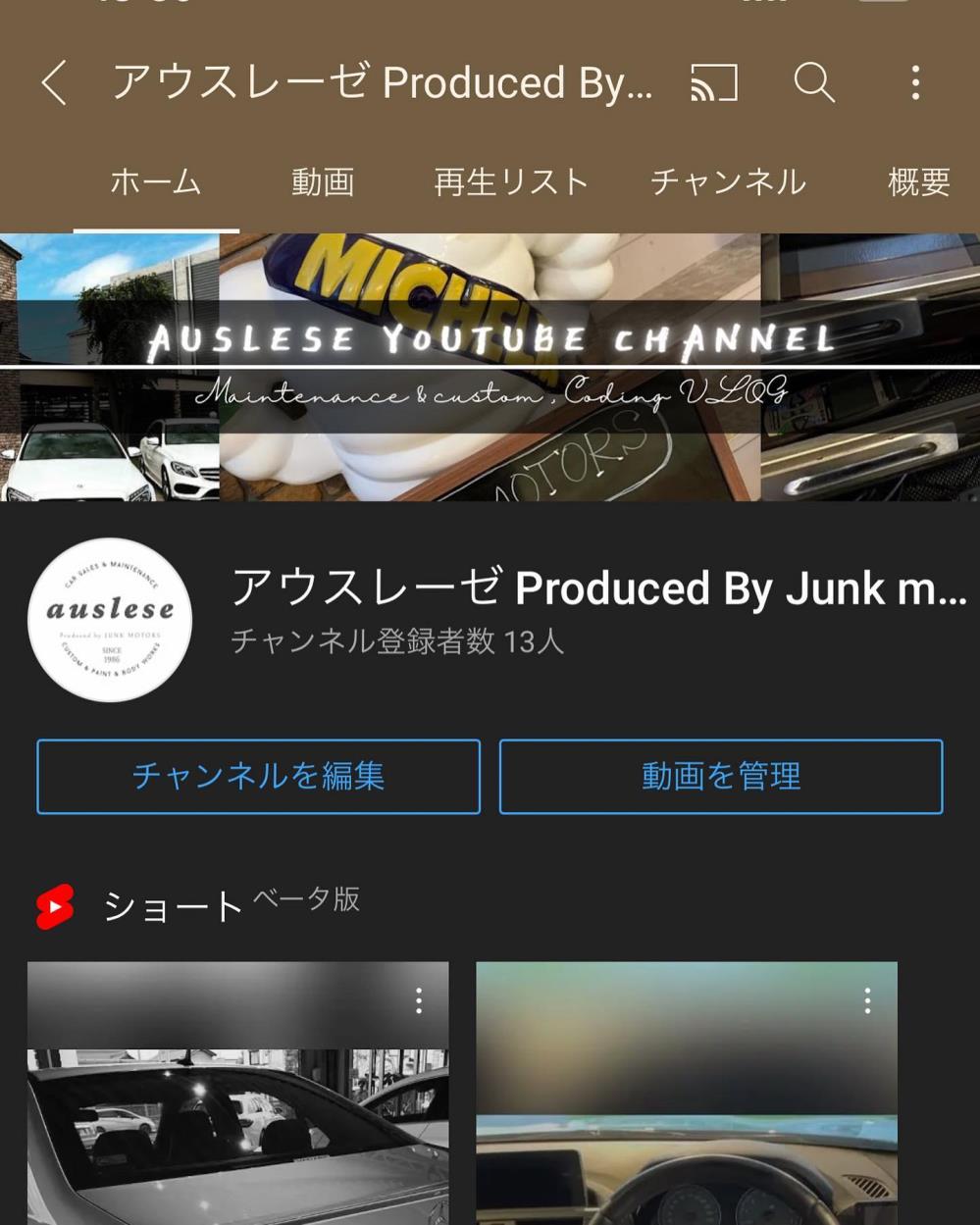Go back using the top-left arrow

coord(55,82)
